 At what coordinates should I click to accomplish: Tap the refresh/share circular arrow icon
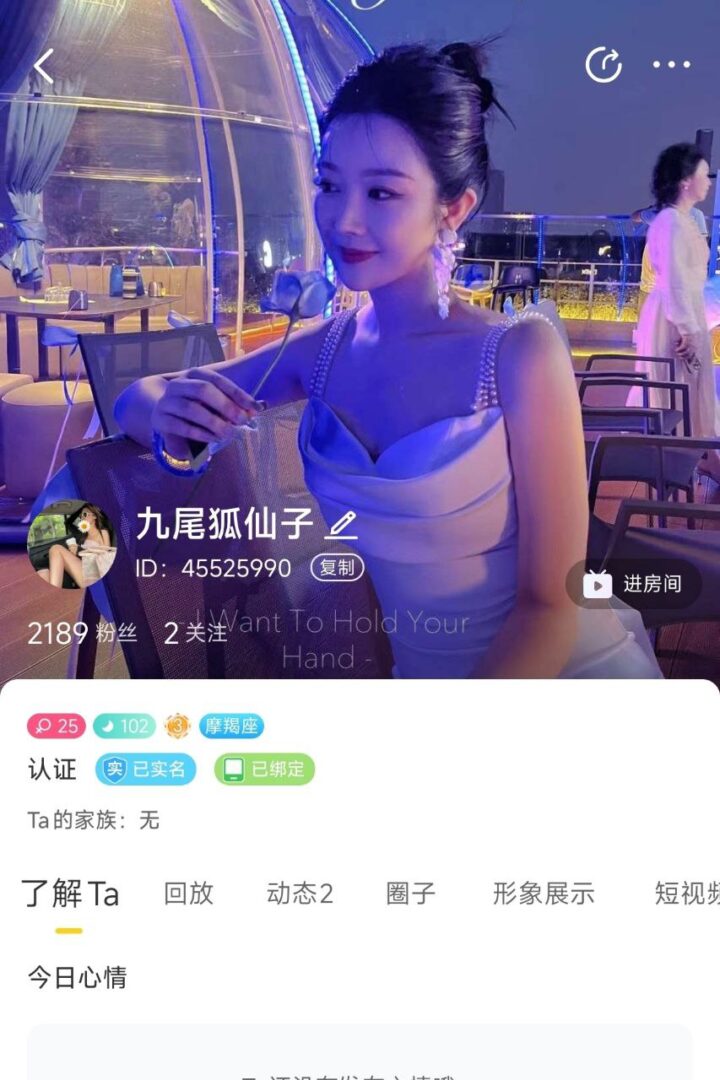pyautogui.click(x=603, y=65)
